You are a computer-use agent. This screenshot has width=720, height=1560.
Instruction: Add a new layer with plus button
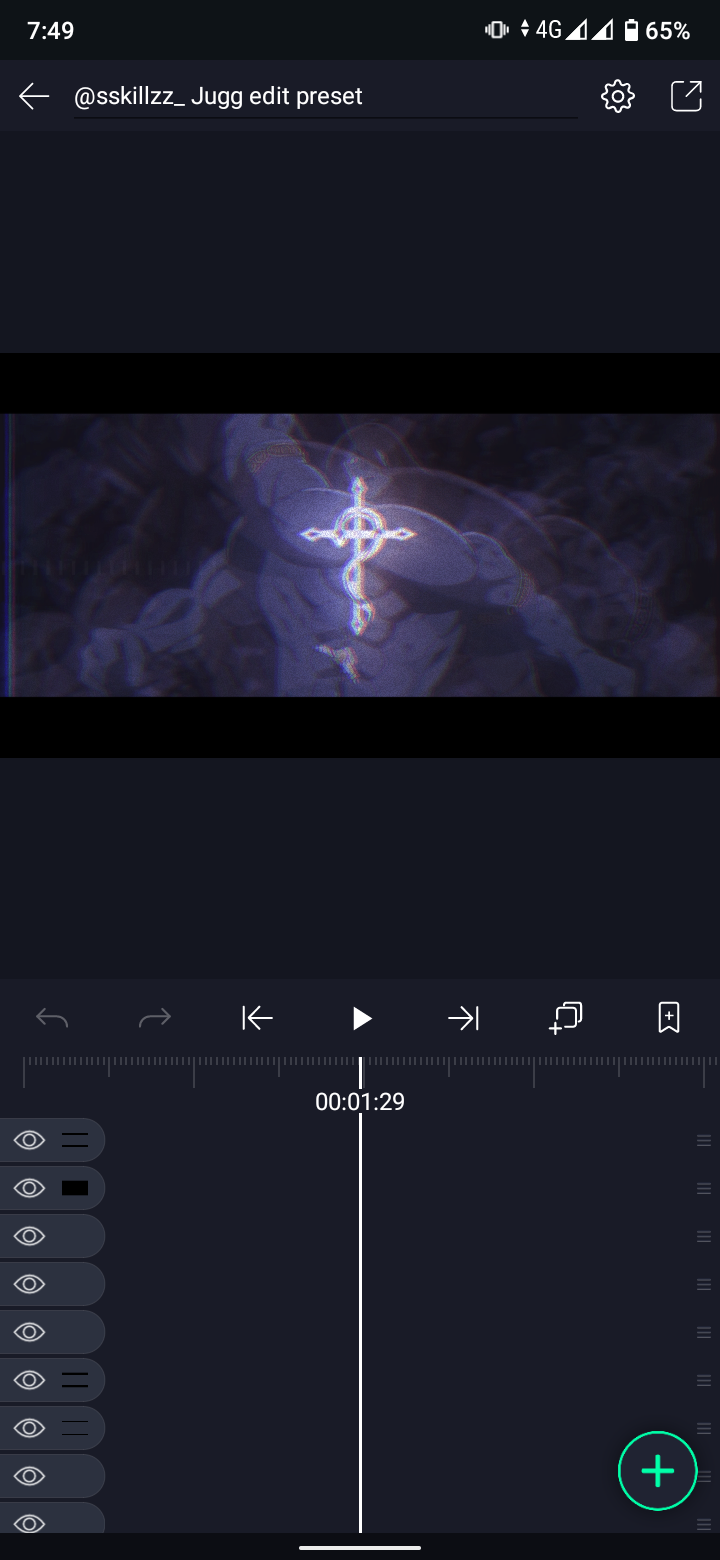coord(657,1470)
